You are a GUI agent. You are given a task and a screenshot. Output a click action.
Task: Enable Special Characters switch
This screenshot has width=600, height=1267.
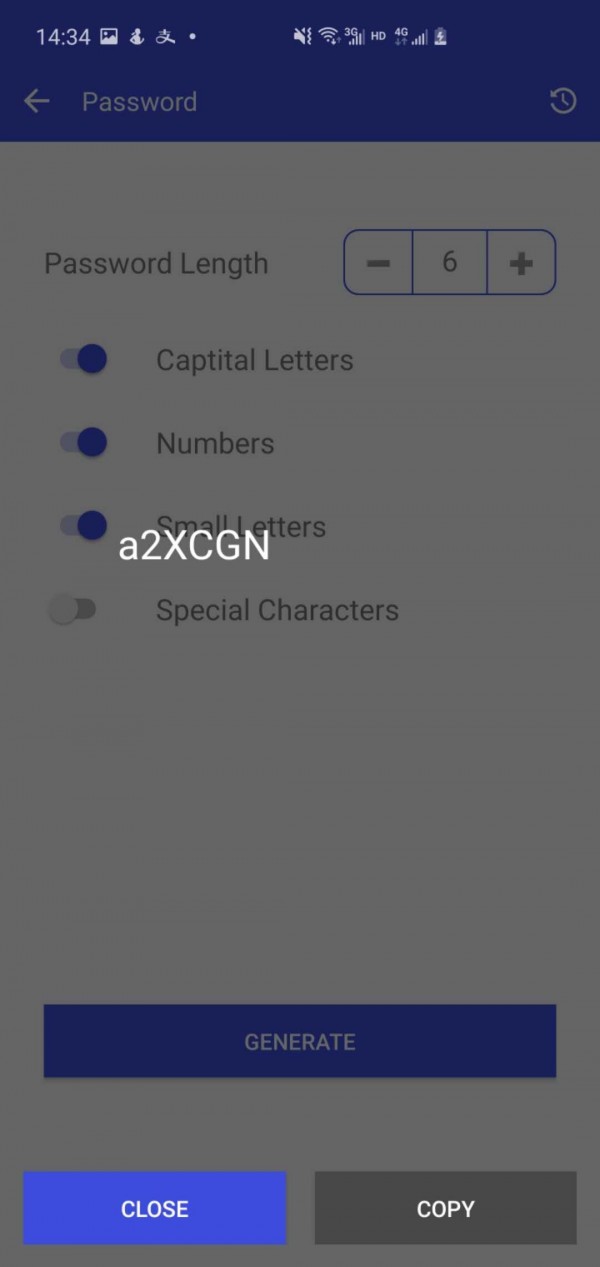(x=73, y=609)
